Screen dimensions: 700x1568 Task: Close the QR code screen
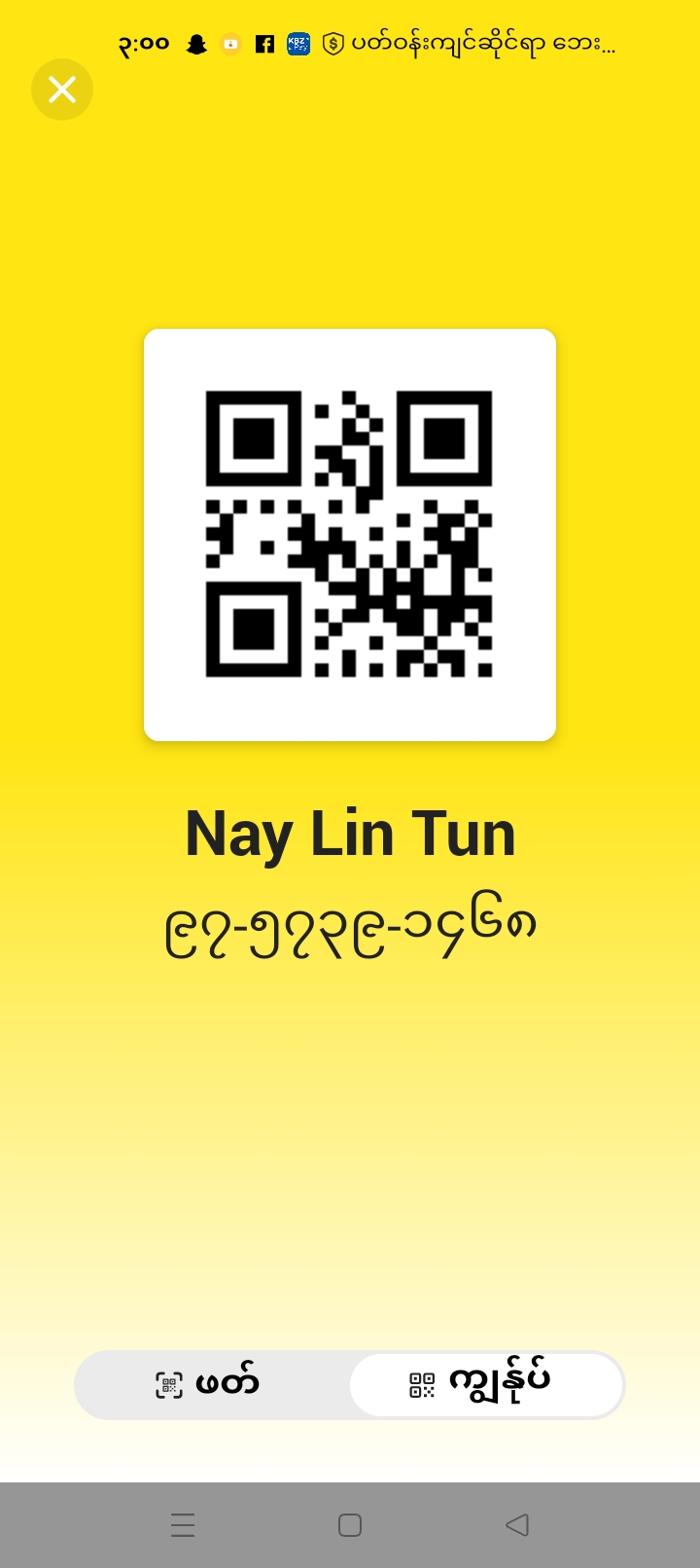click(62, 89)
